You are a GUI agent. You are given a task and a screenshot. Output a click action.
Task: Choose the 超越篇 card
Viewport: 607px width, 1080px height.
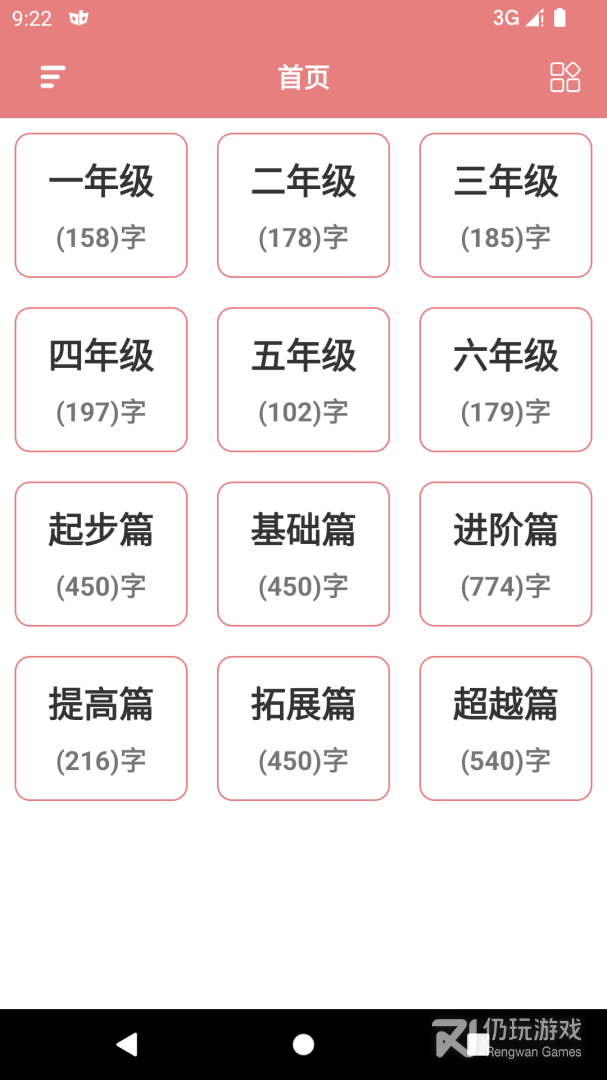pos(505,728)
